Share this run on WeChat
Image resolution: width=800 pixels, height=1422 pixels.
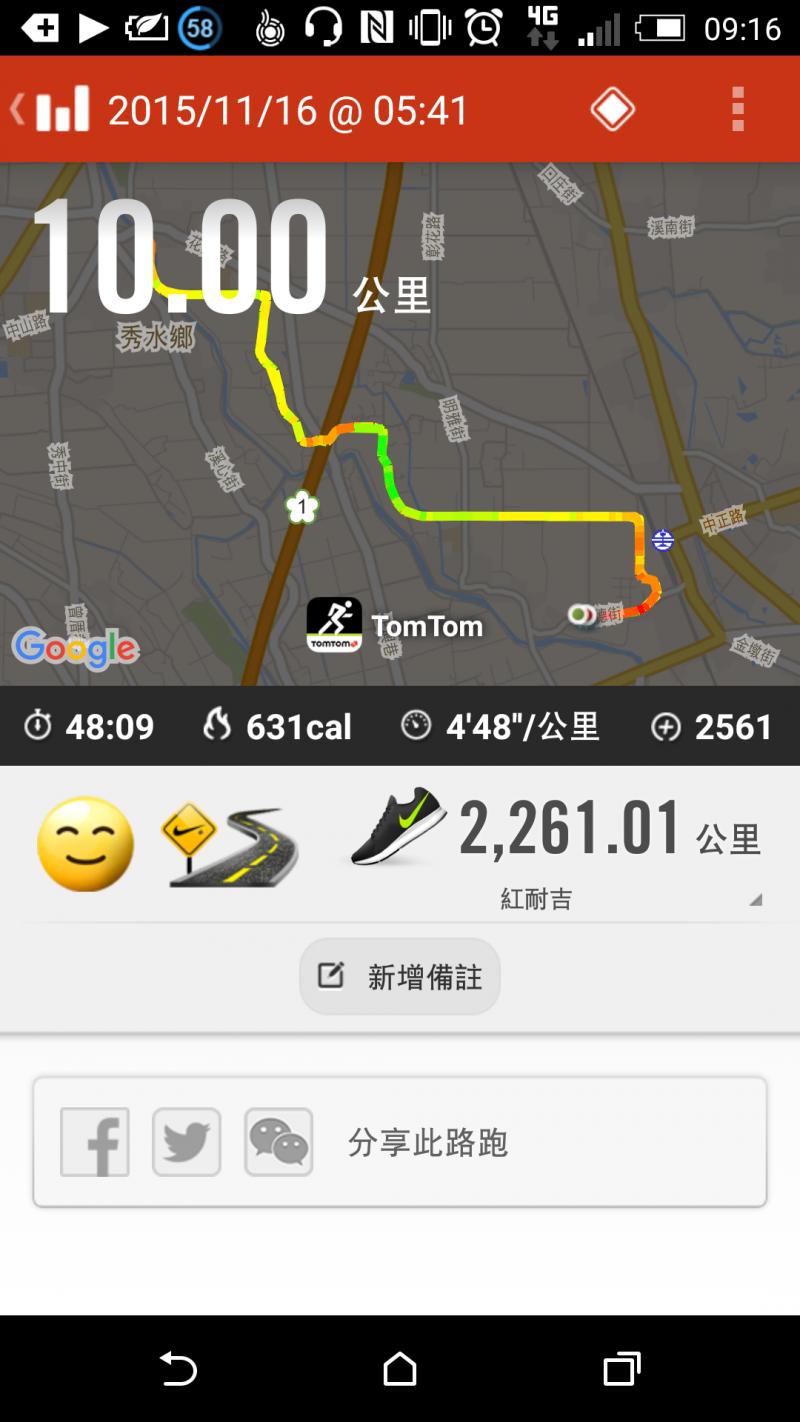coord(279,1142)
